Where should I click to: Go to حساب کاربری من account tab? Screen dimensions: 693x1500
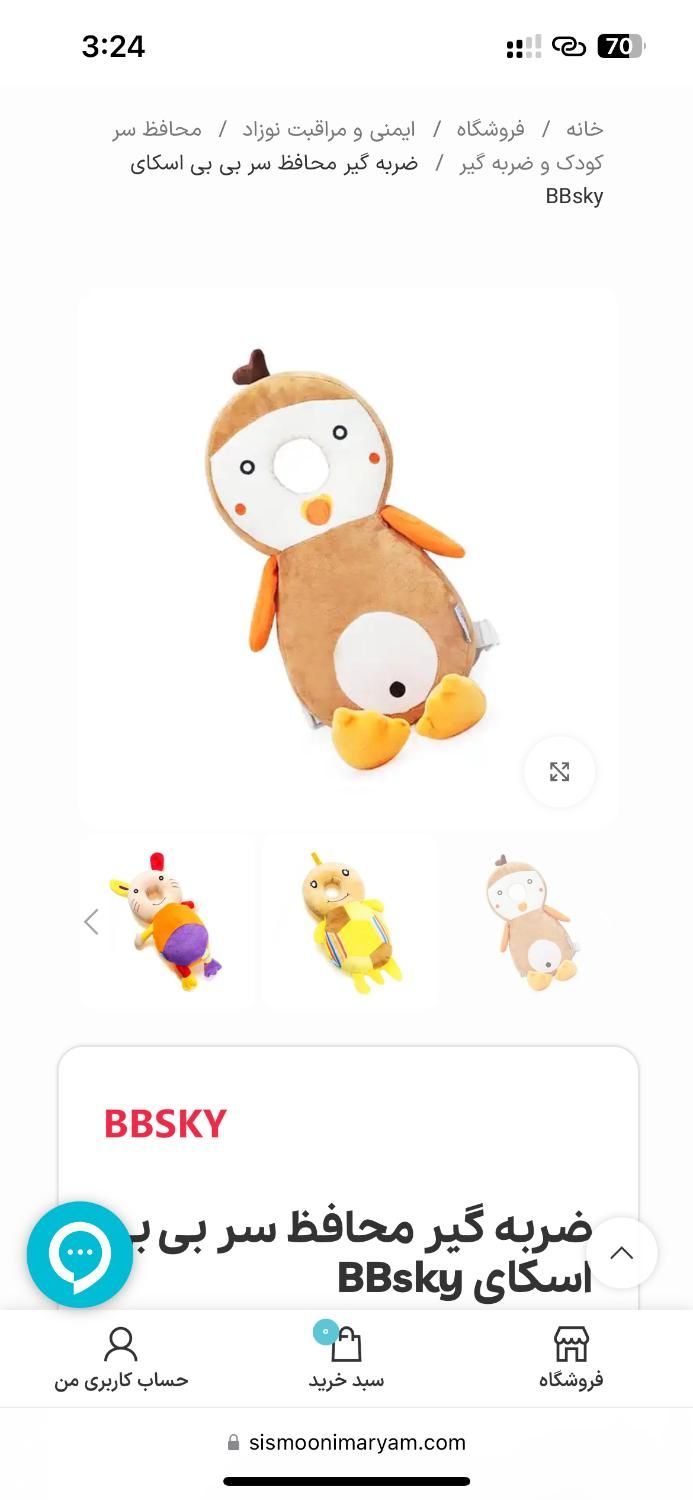121,1358
